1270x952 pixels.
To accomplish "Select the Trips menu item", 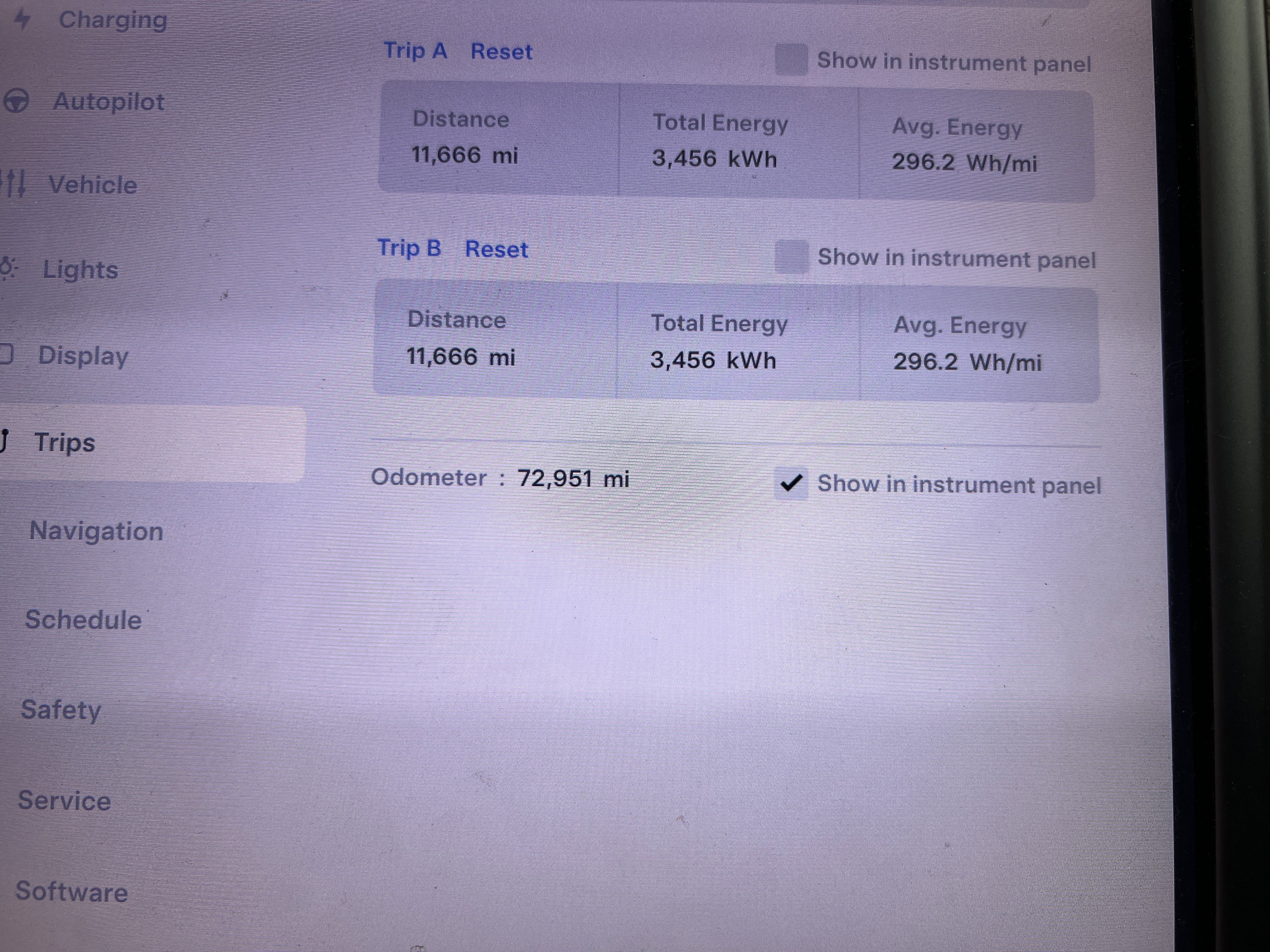I will [x=64, y=443].
